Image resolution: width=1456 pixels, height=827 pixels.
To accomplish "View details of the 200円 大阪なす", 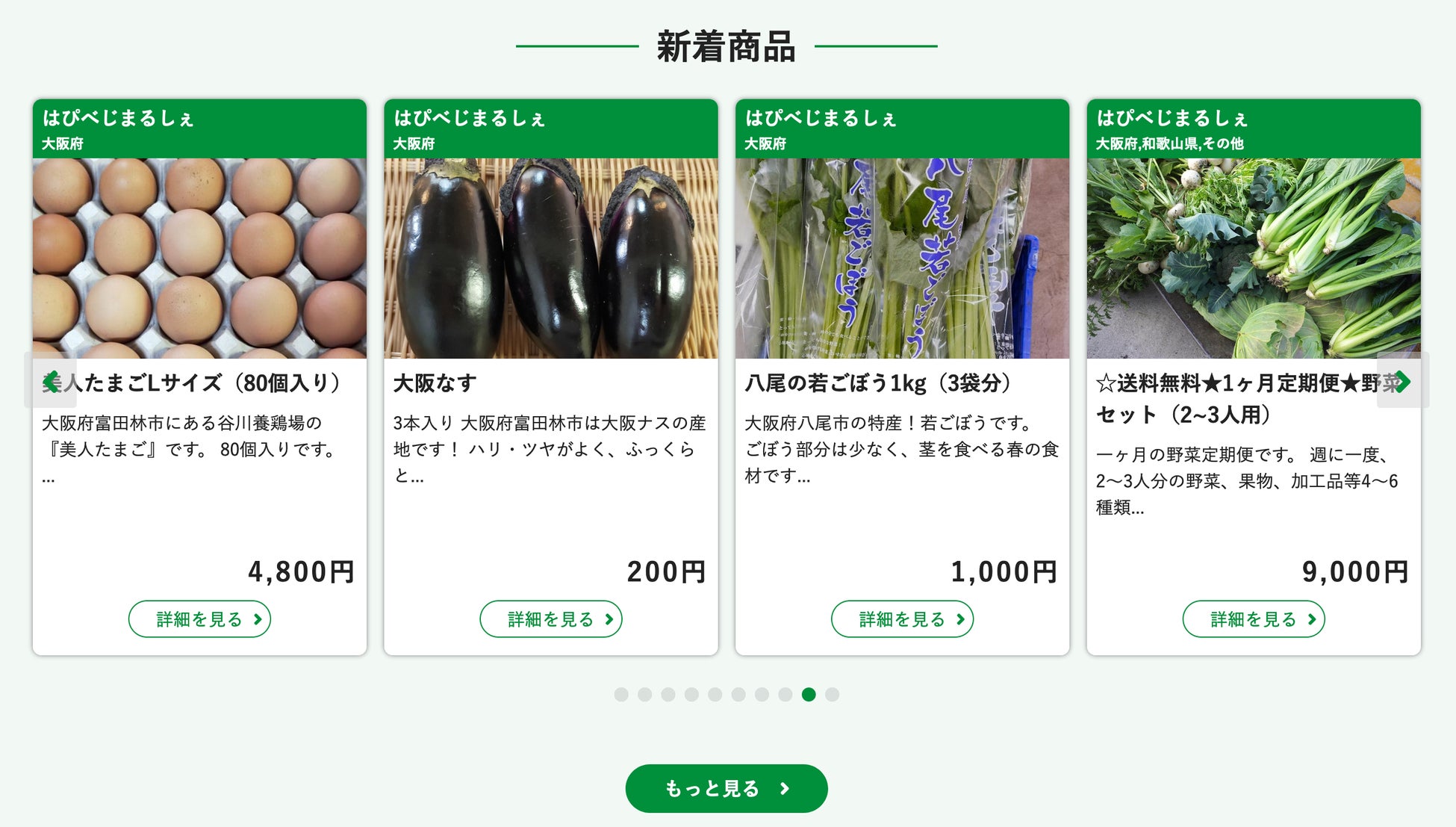I will click(550, 619).
